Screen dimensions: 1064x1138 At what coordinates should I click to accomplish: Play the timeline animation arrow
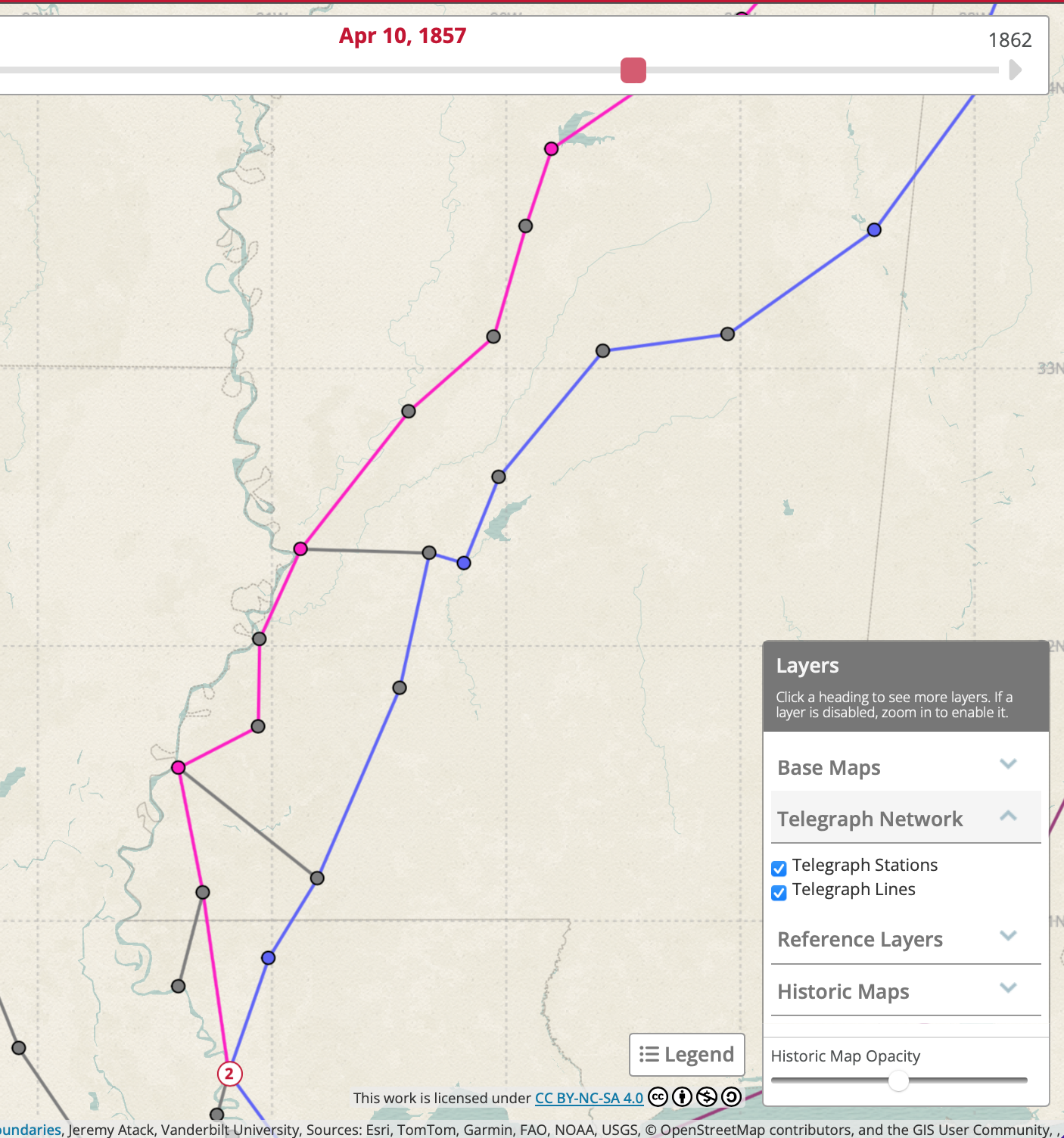tap(1016, 70)
